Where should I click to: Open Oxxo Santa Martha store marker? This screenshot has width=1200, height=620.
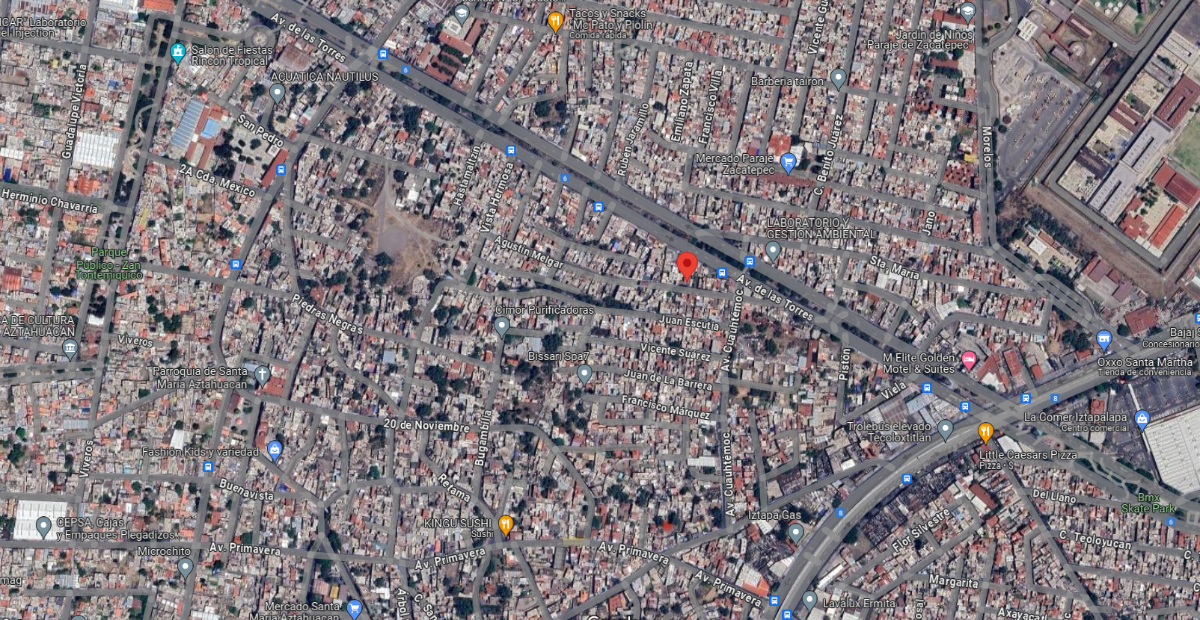coord(1104,340)
